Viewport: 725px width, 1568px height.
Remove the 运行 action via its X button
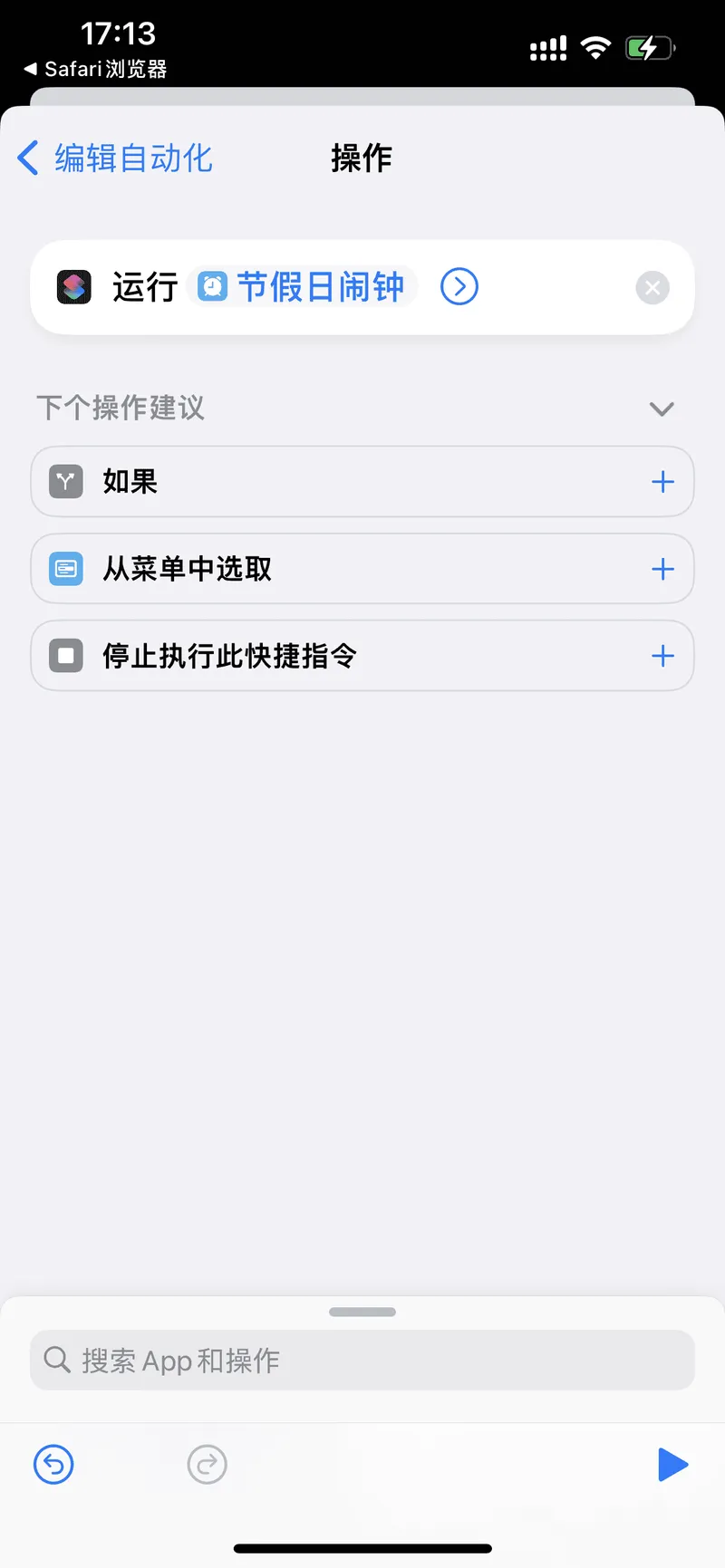pyautogui.click(x=652, y=287)
